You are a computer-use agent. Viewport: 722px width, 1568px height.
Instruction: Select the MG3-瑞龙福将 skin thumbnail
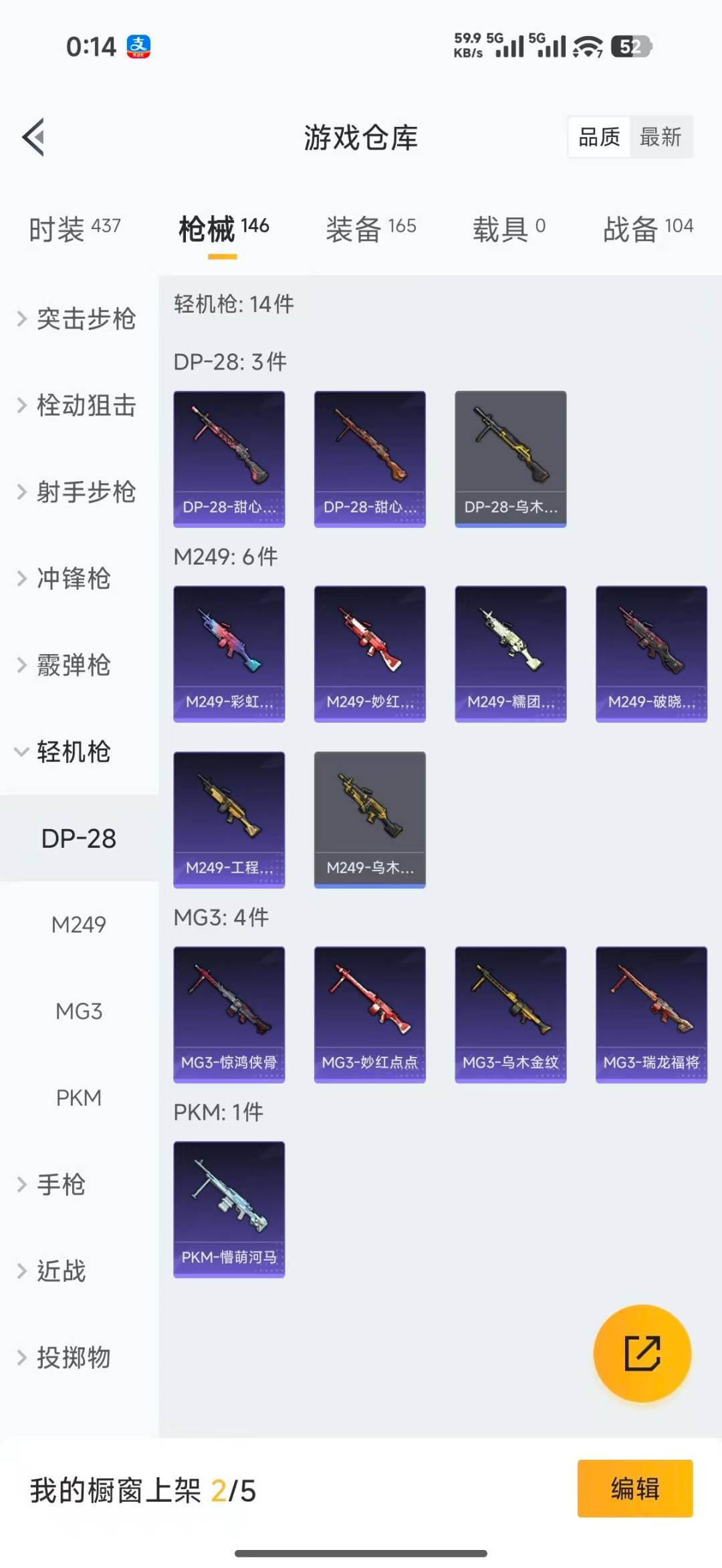click(650, 1015)
